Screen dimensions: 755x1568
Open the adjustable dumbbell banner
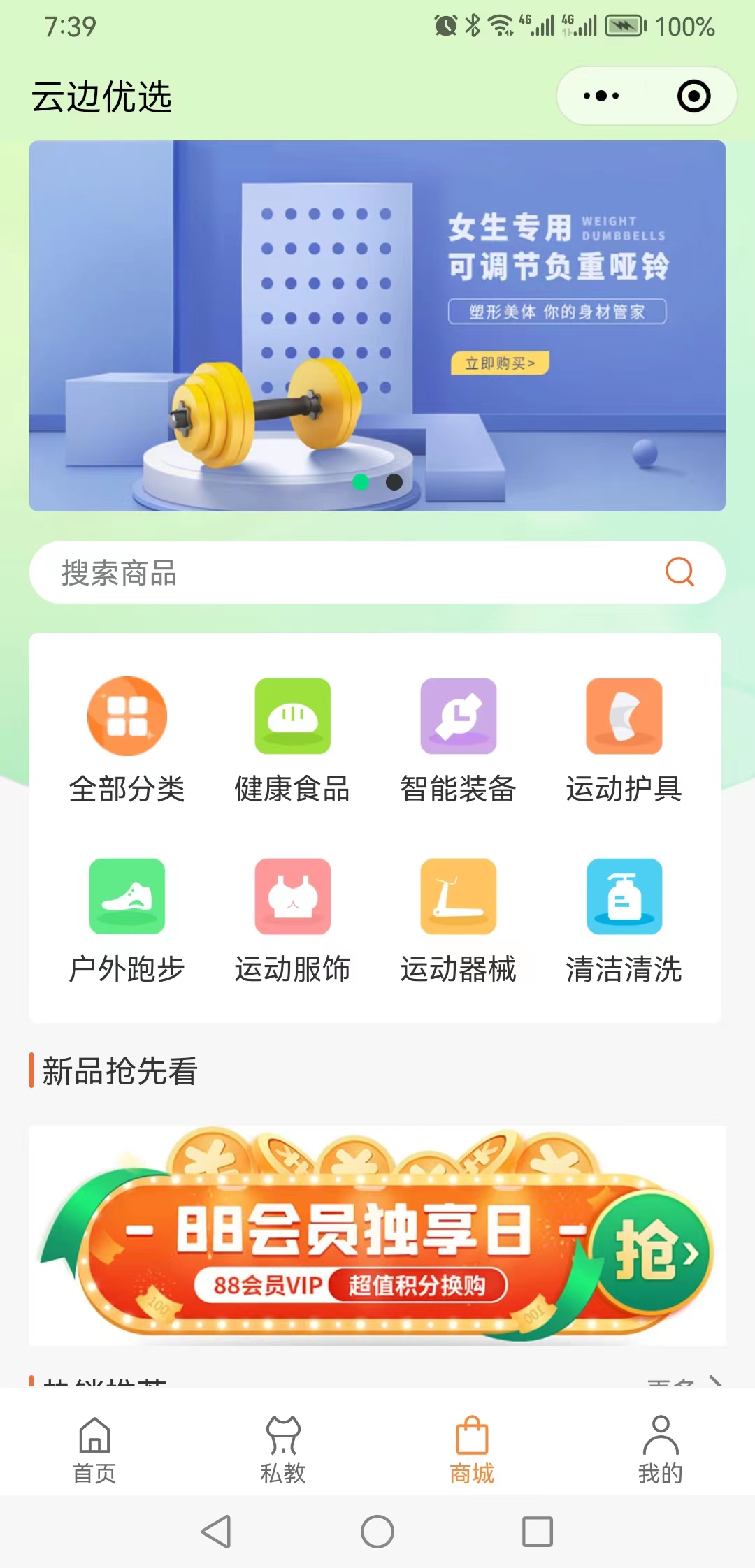[377, 326]
